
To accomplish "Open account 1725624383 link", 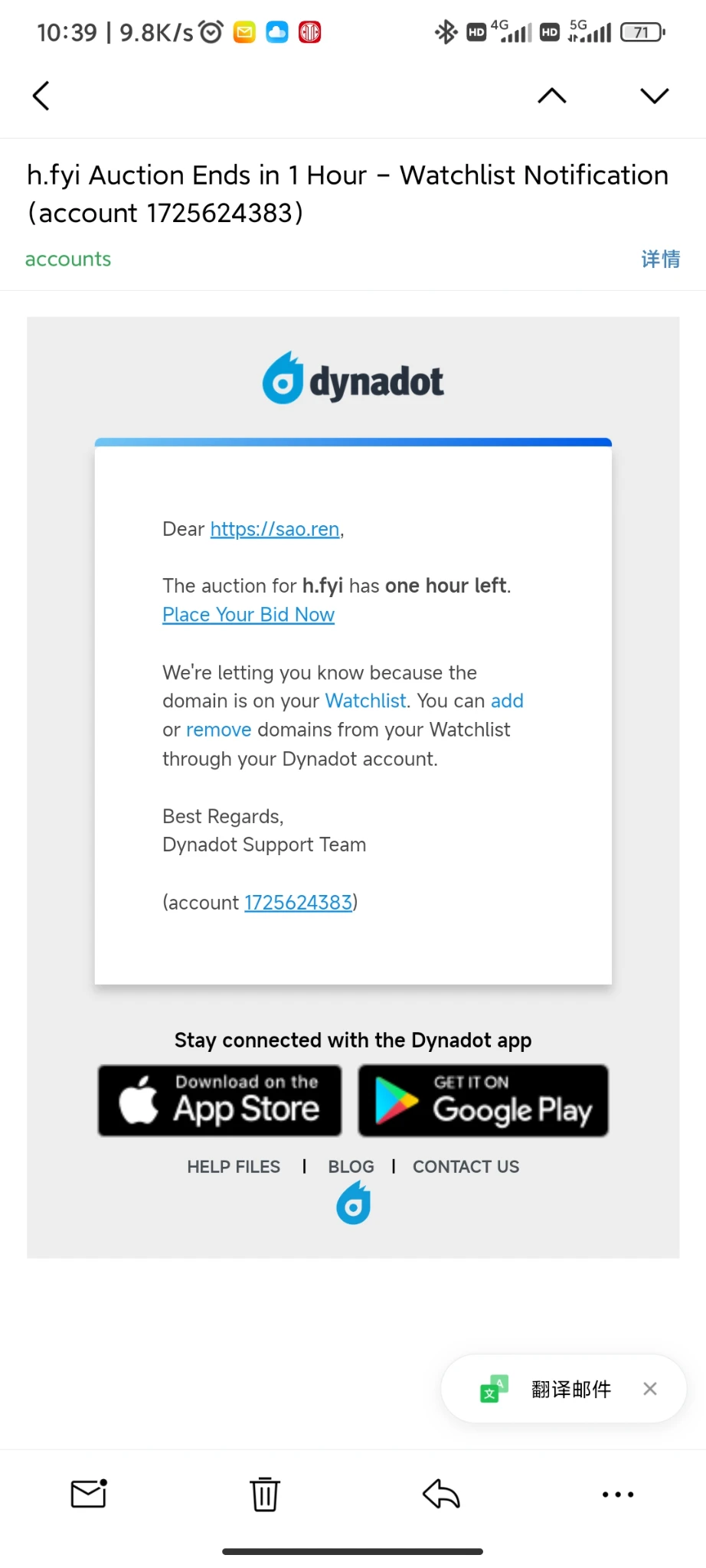I will click(298, 903).
